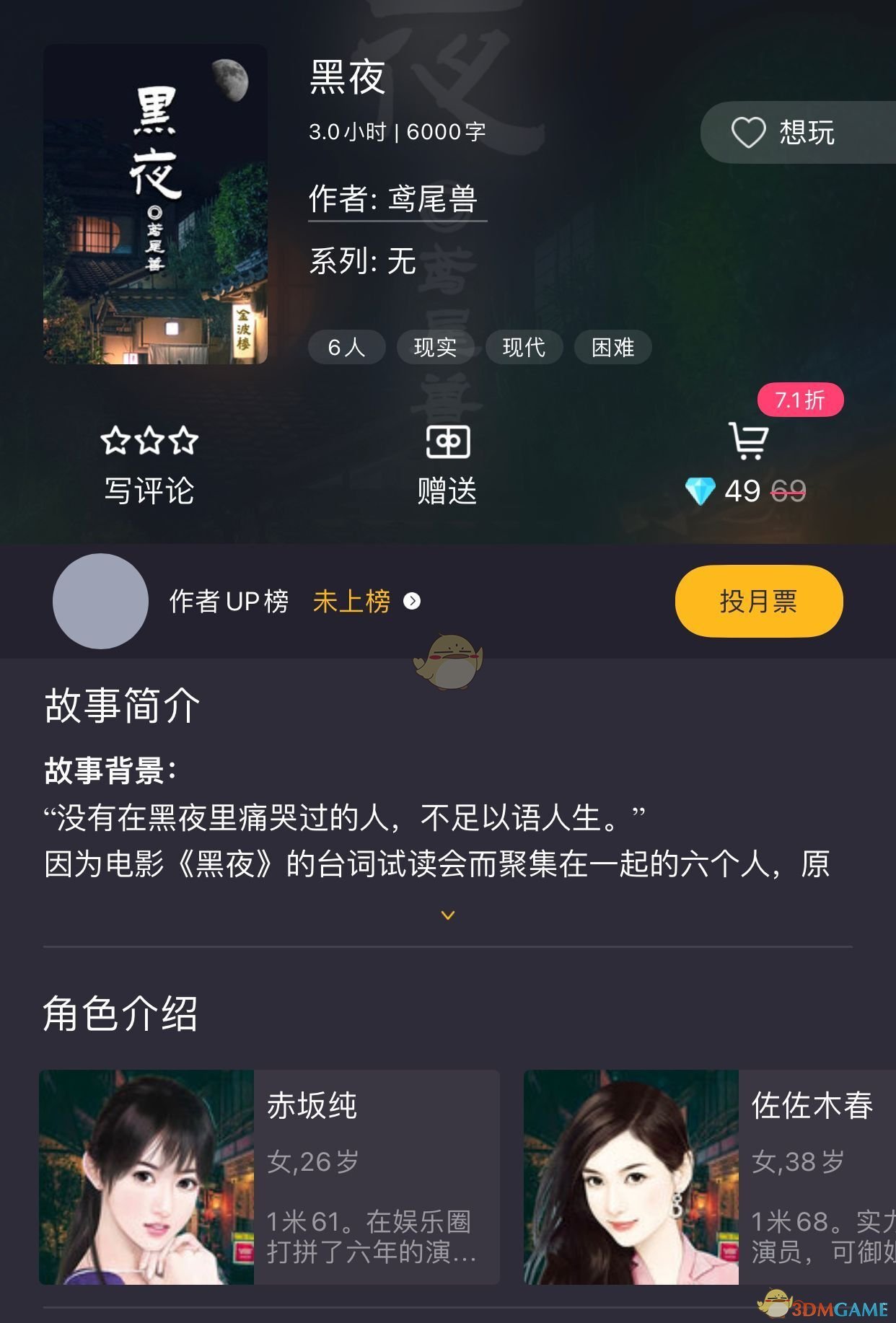Select the 现代 tag filter
Viewport: 896px width, 1323px height.
point(524,348)
